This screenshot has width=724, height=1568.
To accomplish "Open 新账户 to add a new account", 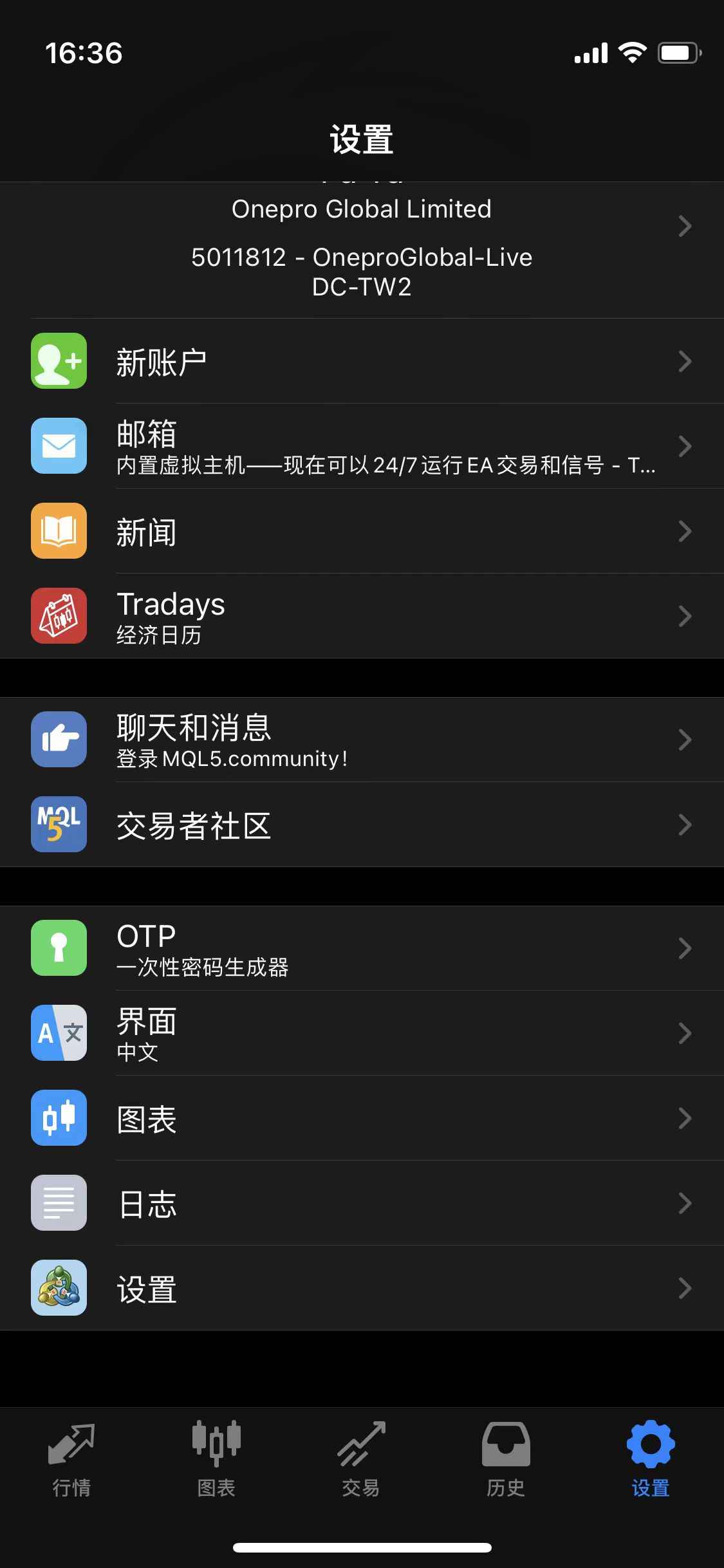I will coord(362,361).
